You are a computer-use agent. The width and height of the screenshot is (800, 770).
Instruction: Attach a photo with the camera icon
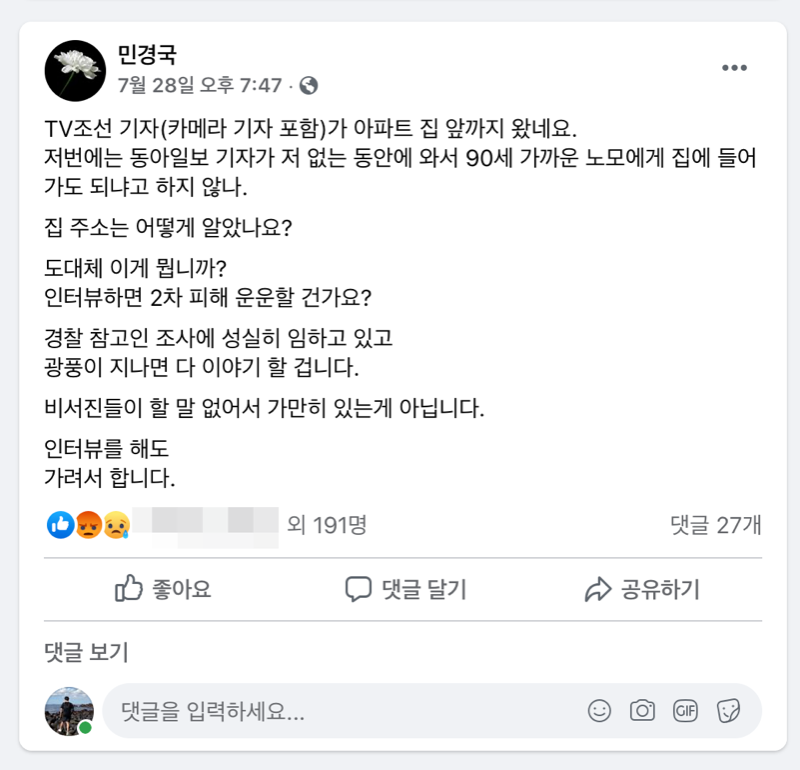pos(642,711)
